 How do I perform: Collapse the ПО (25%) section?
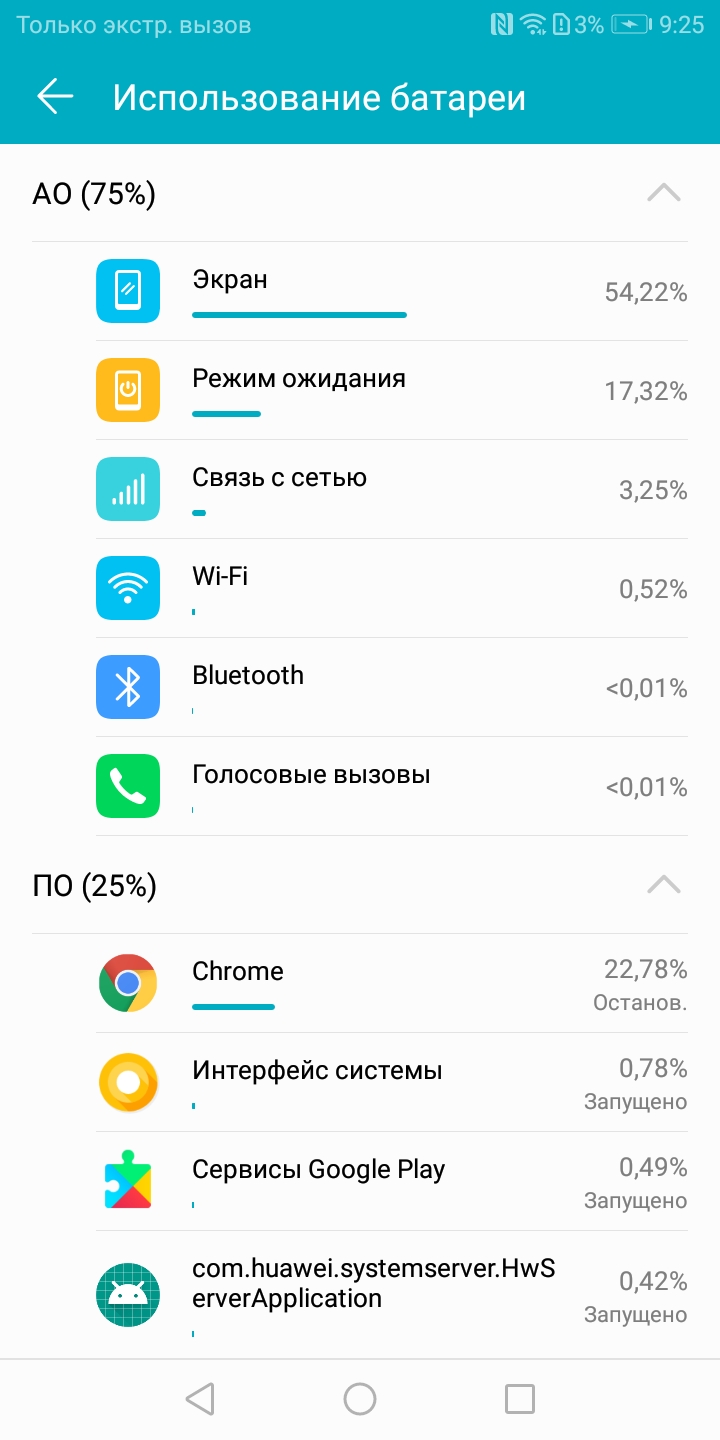point(663,885)
